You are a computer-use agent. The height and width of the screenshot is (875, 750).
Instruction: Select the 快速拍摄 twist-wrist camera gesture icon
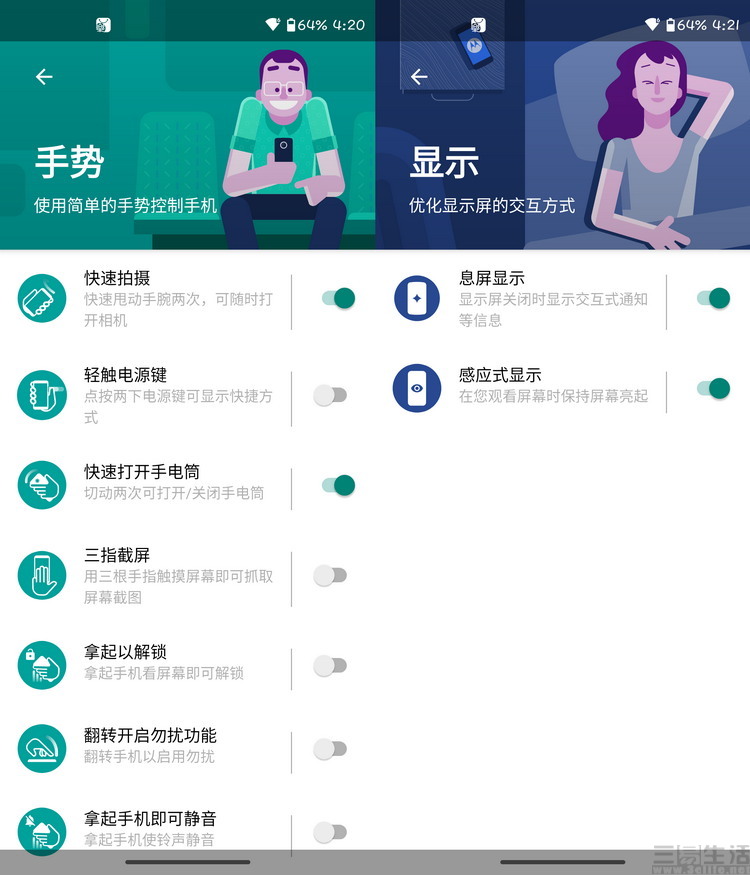(x=41, y=295)
